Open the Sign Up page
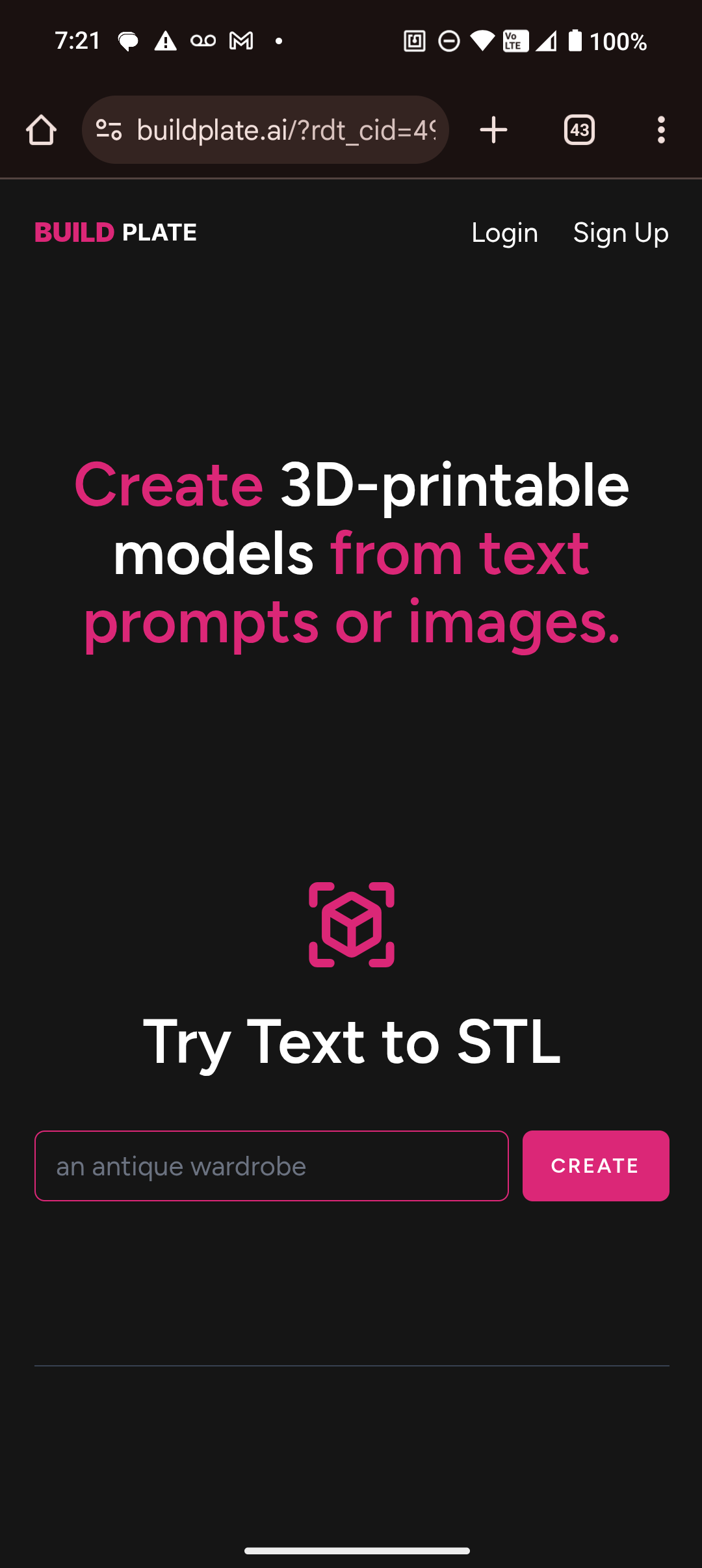The width and height of the screenshot is (702, 1568). pos(621,233)
